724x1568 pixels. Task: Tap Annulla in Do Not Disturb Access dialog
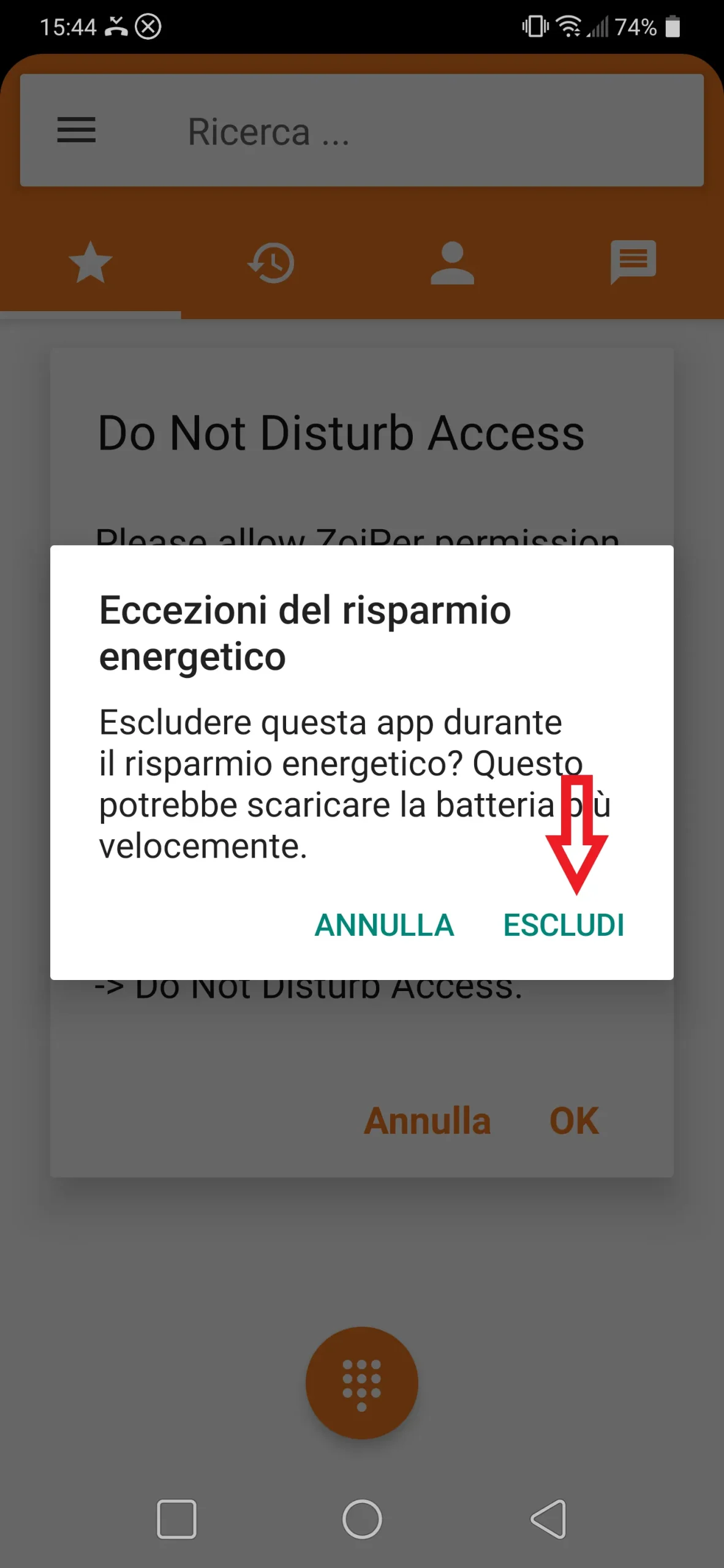(x=428, y=1121)
